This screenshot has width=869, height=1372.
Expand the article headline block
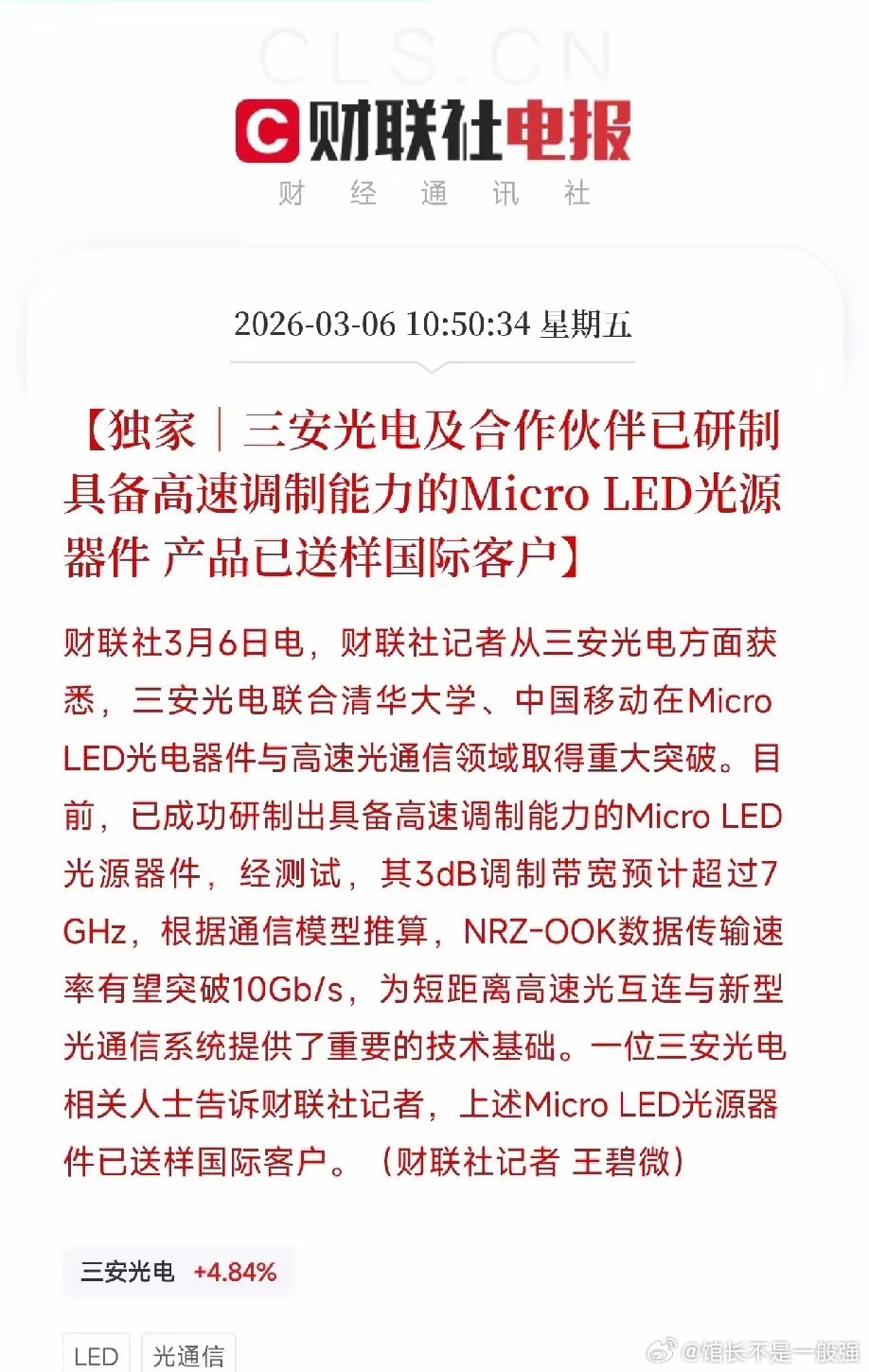426,492
